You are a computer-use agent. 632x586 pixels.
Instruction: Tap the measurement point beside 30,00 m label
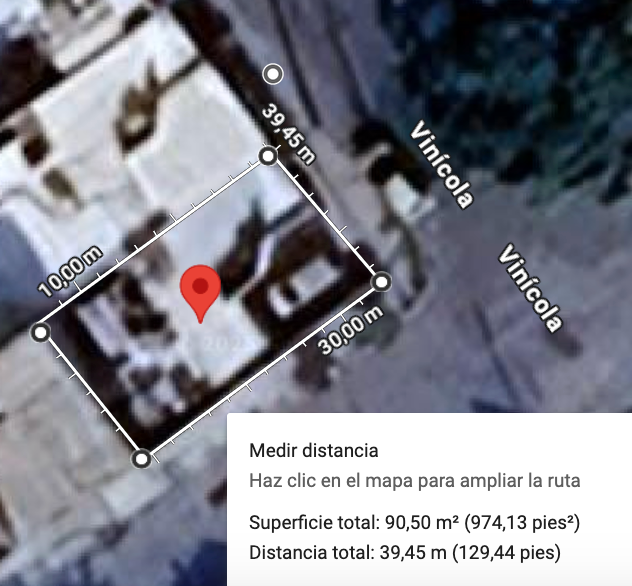(x=381, y=282)
